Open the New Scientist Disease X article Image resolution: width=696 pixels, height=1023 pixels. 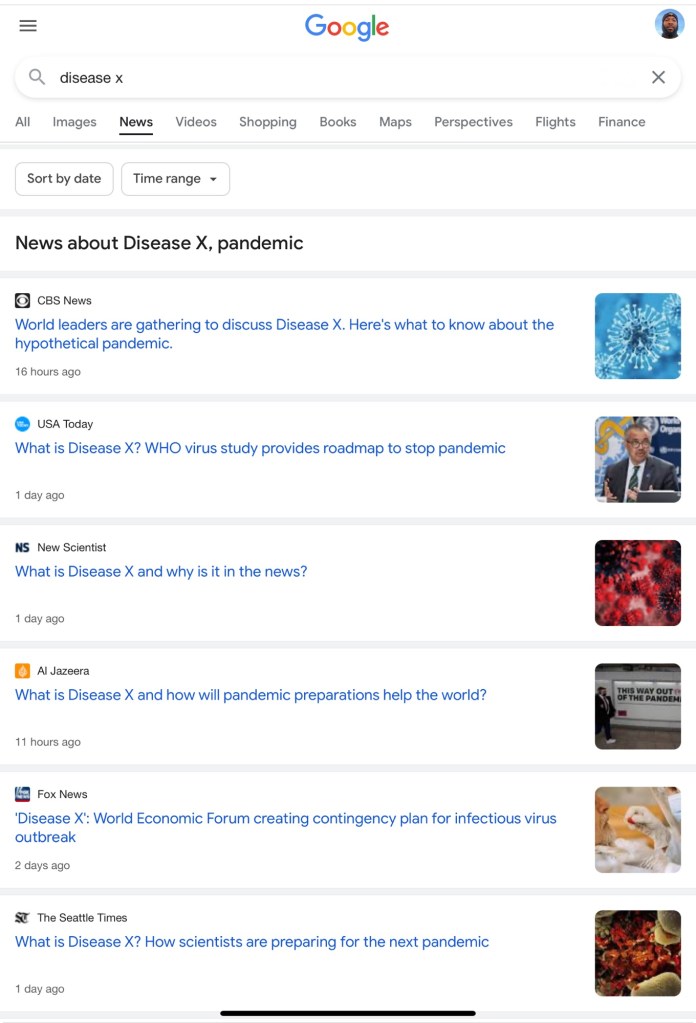(161, 572)
